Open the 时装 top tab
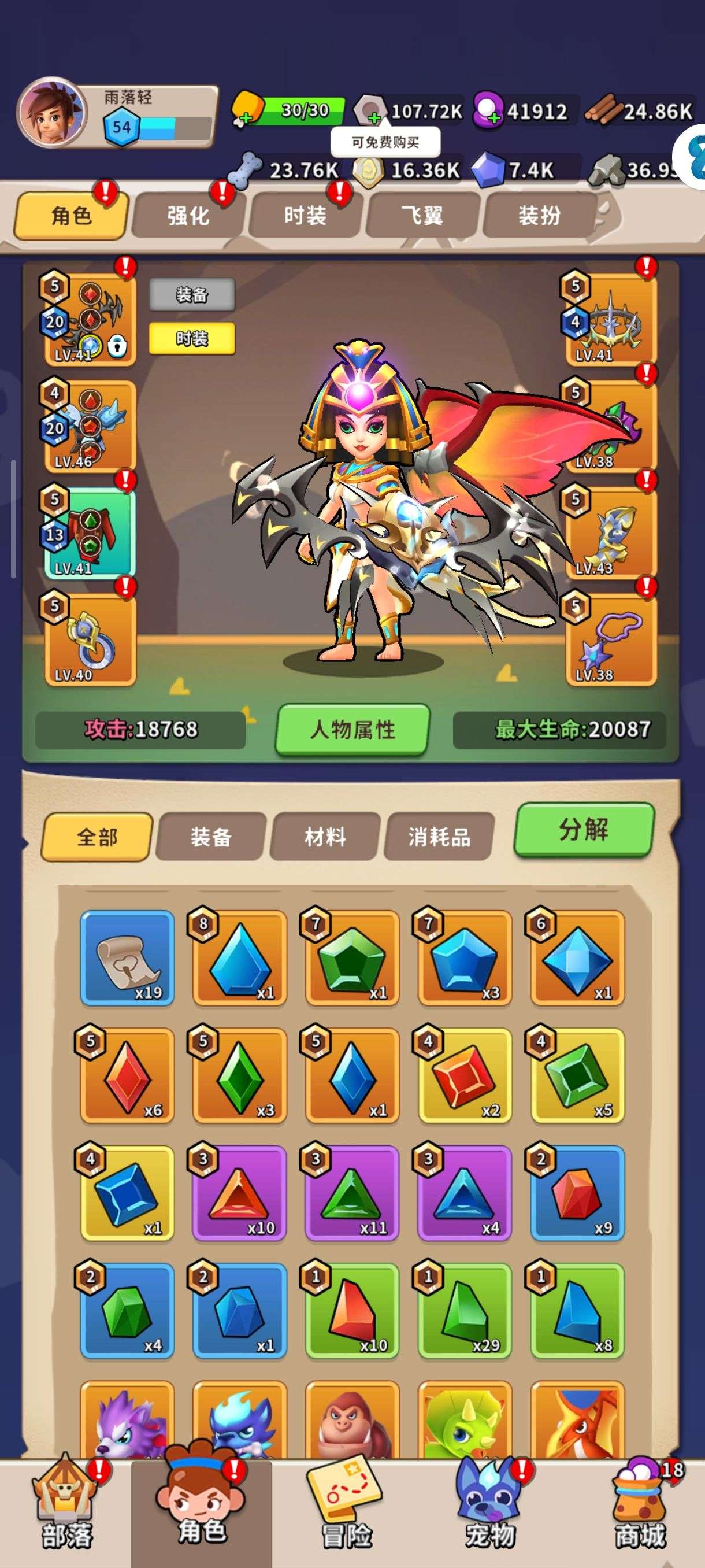 coord(305,216)
